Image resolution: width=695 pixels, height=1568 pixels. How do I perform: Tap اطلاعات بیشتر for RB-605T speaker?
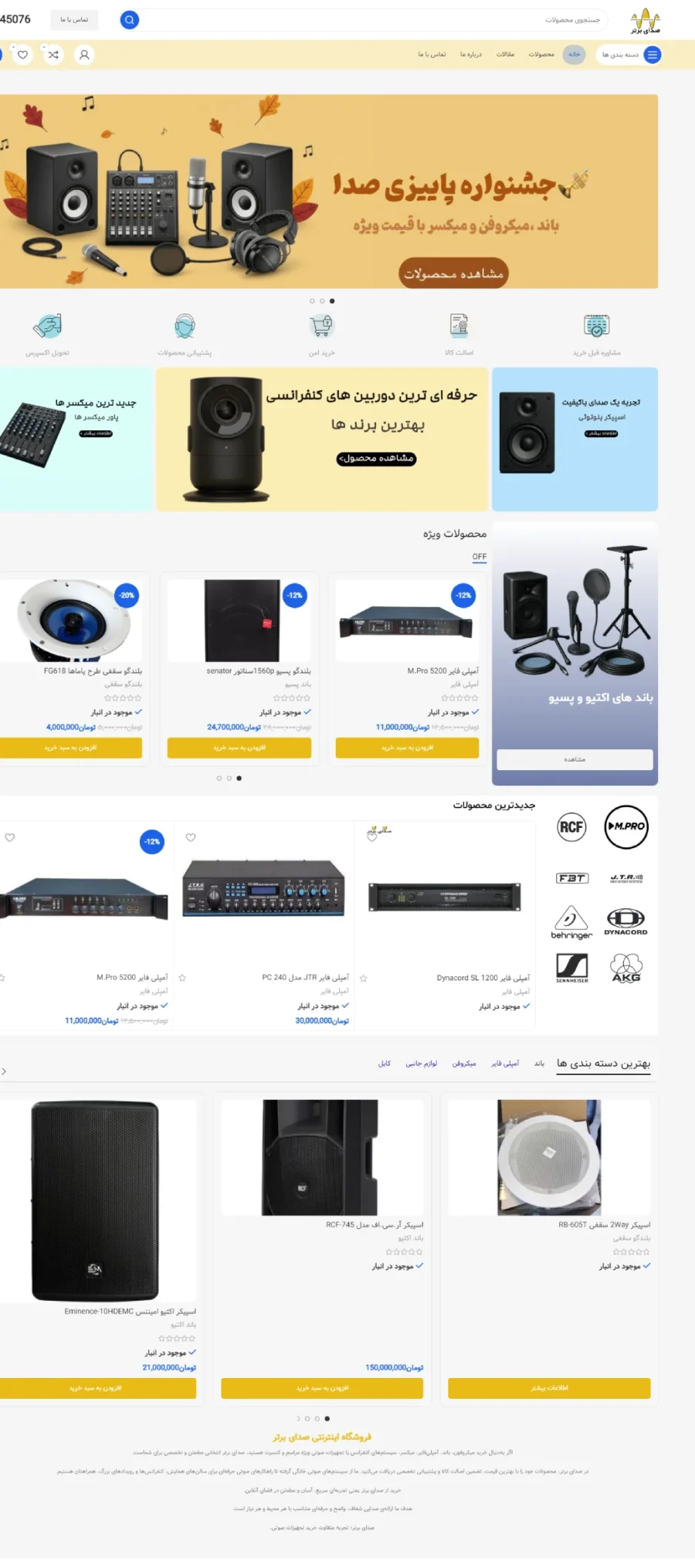pos(549,1388)
